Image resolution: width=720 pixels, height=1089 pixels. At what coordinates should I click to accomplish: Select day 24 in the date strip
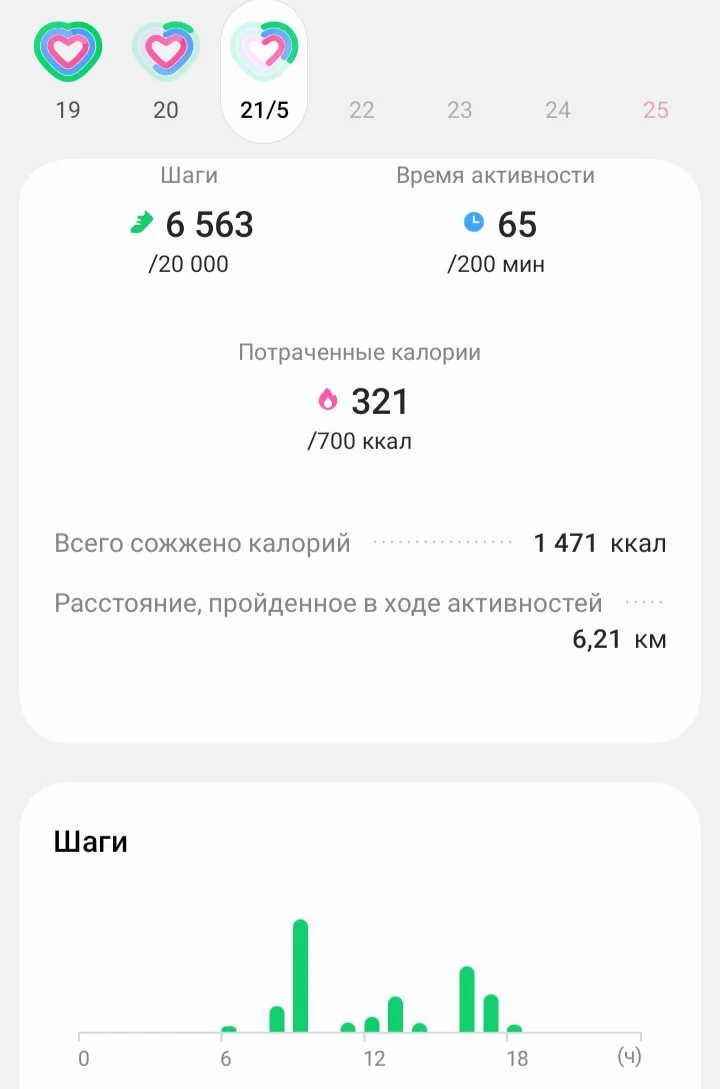click(x=558, y=110)
